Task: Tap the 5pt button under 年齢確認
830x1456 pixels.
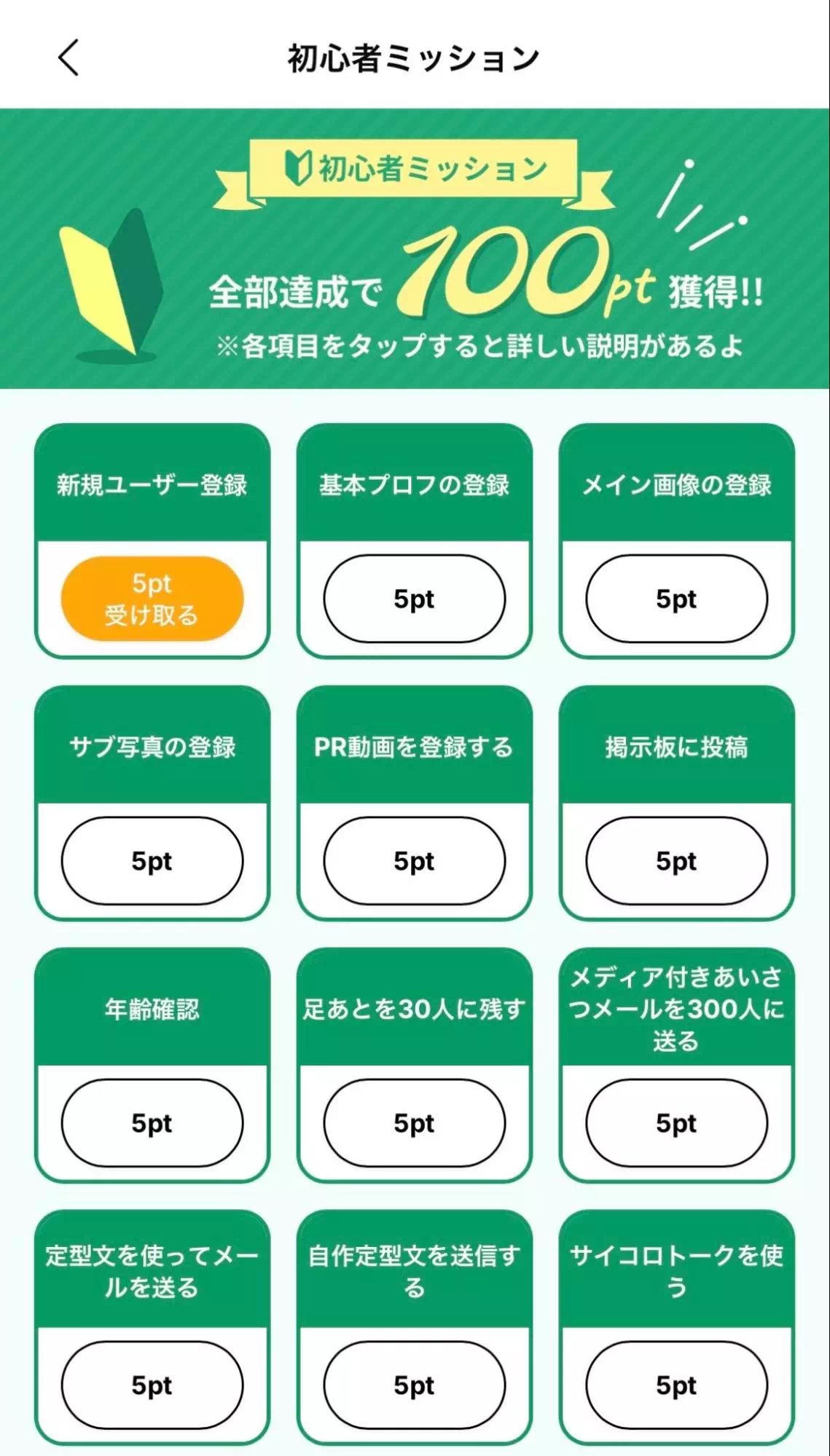Action: (151, 1122)
